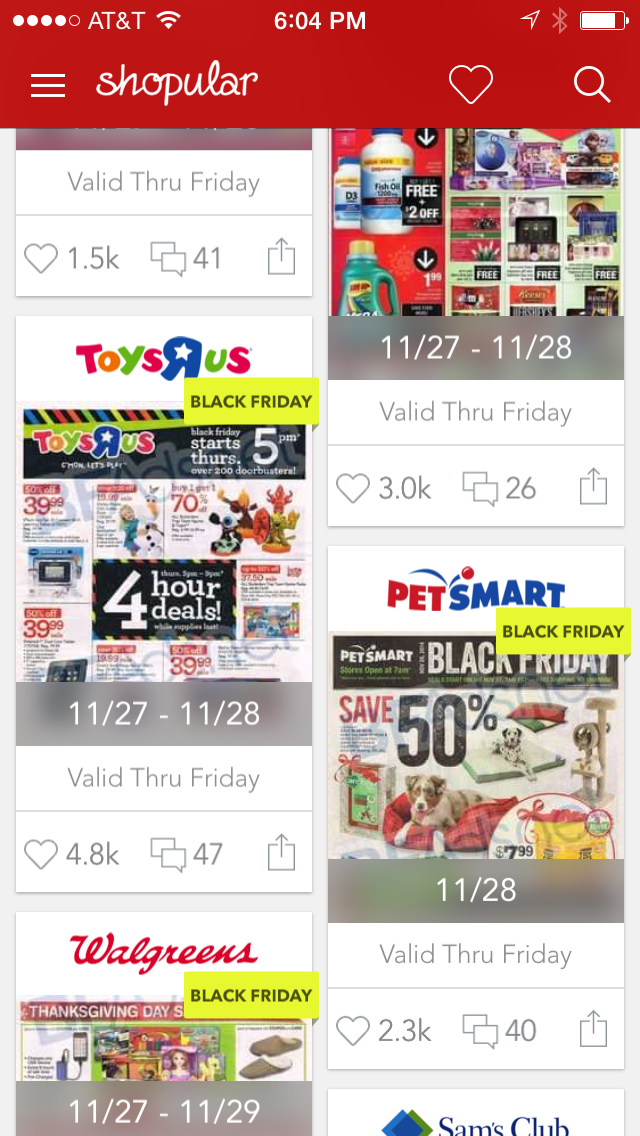This screenshot has height=1136, width=640.
Task: Share the Toys R Us ad
Action: [281, 852]
